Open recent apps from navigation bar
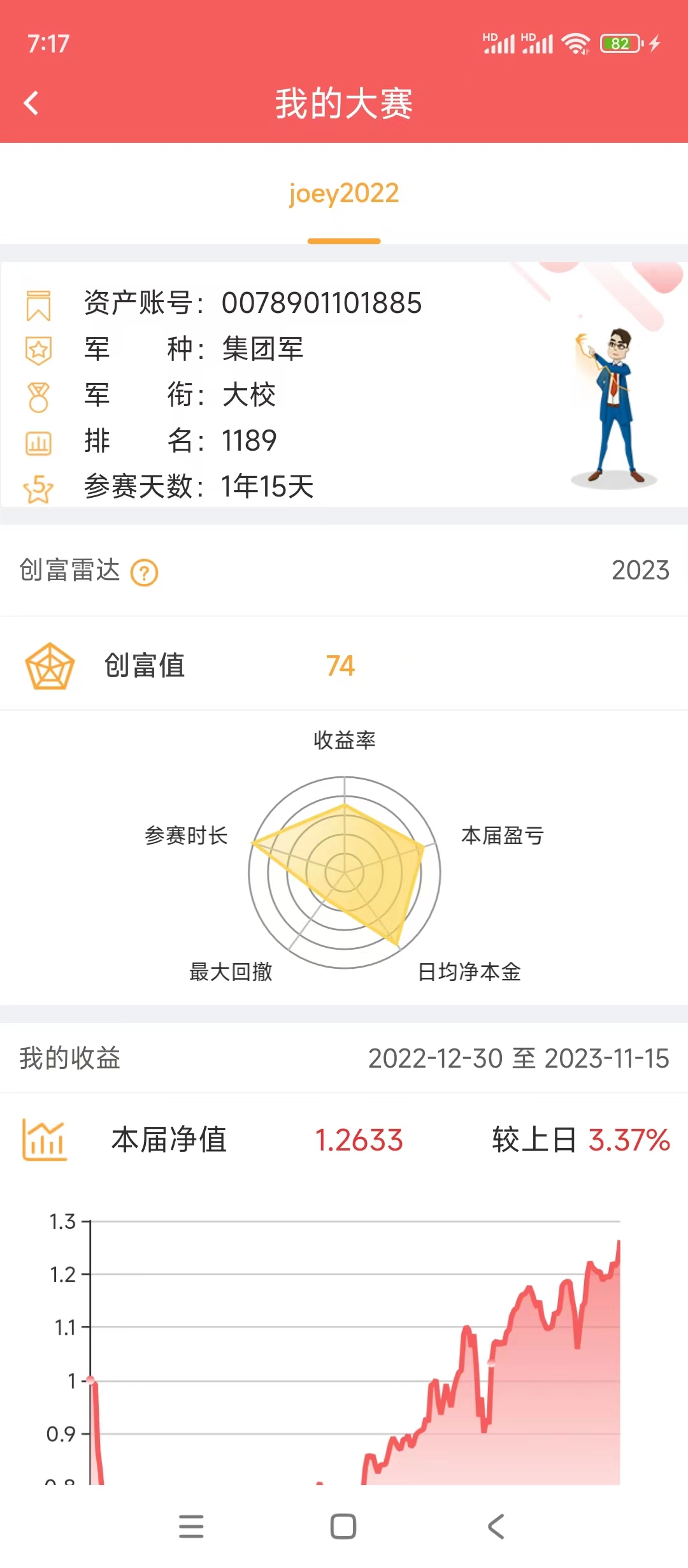 pos(191,1527)
